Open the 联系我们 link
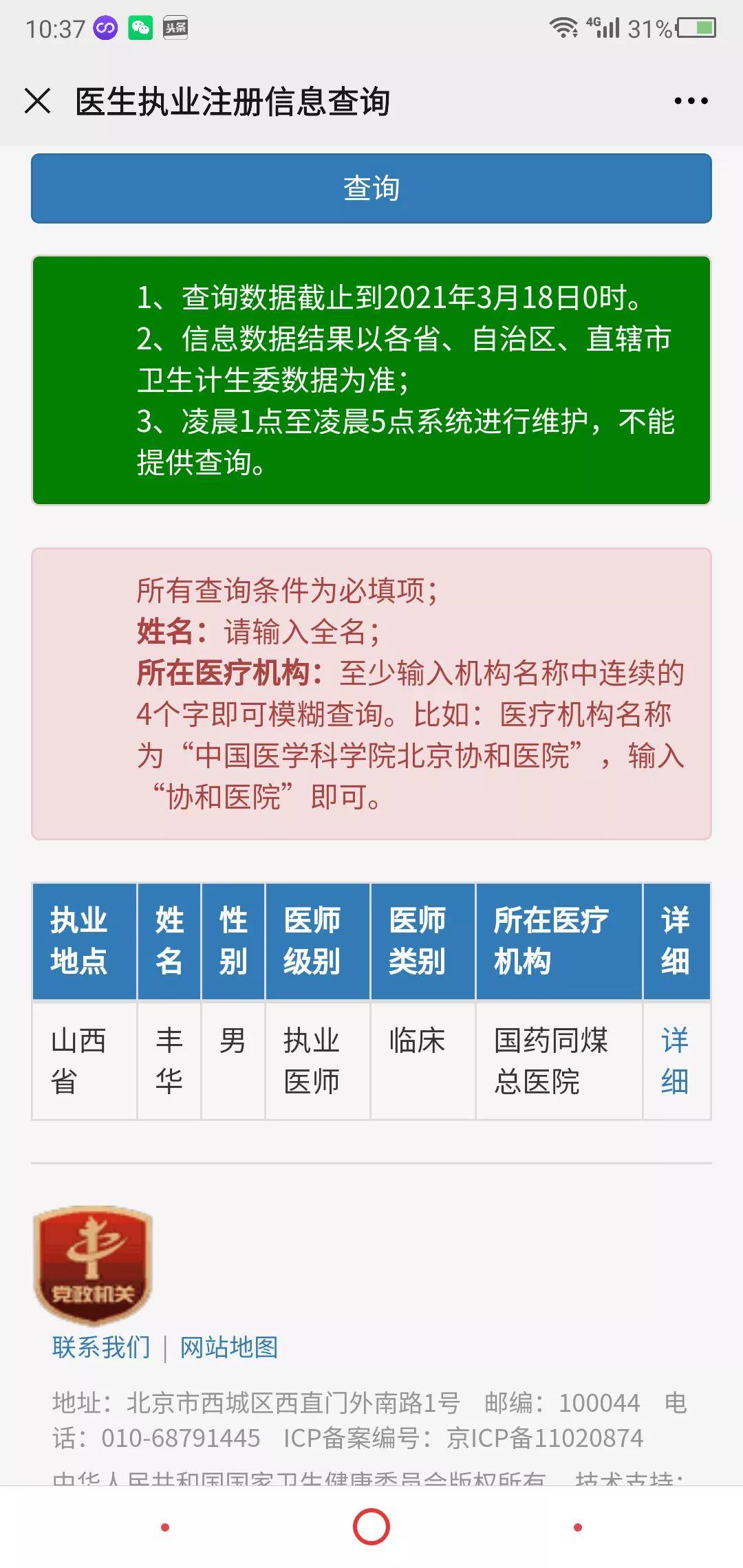 tap(101, 1347)
